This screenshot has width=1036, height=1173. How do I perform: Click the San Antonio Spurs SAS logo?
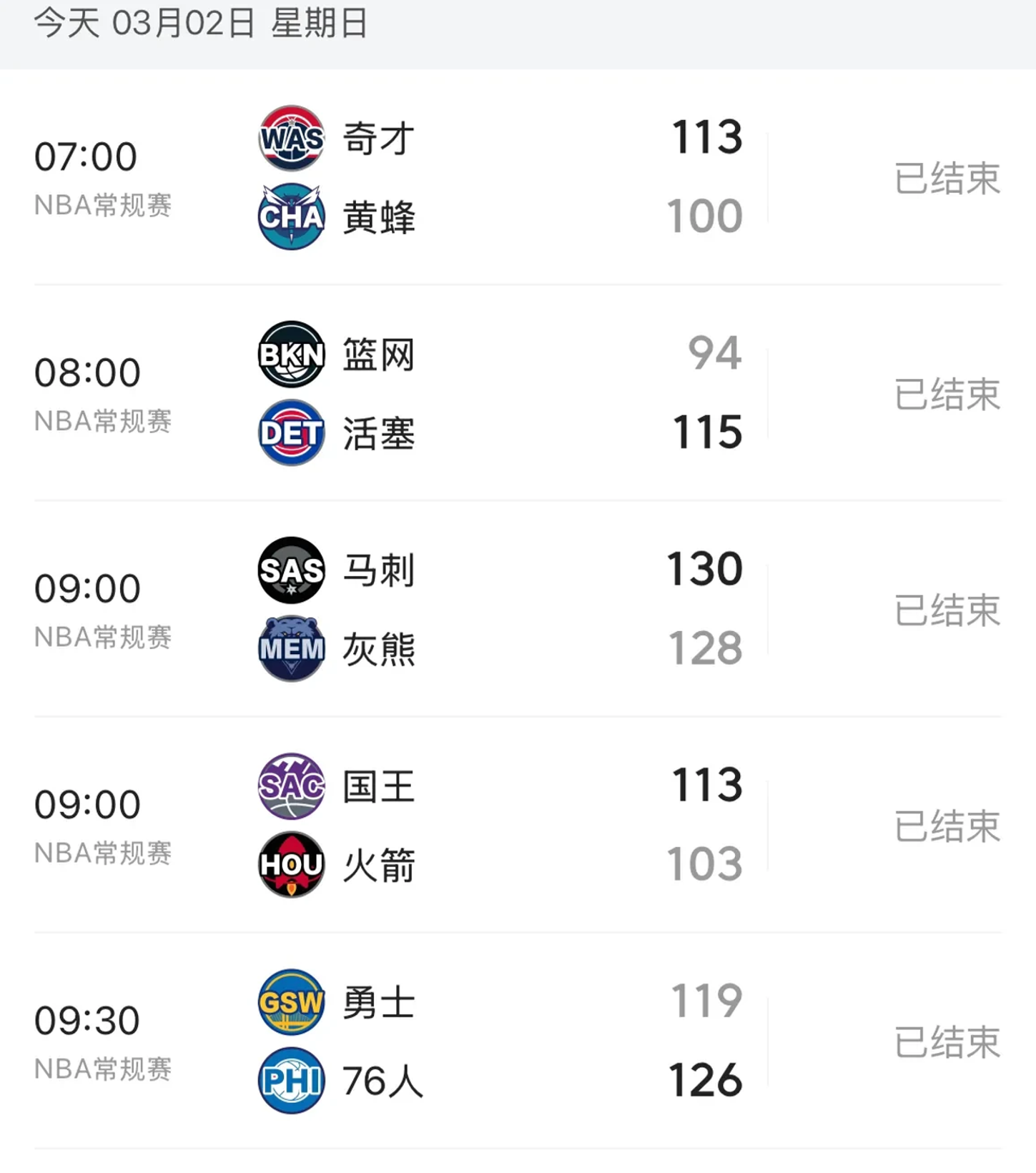(290, 570)
